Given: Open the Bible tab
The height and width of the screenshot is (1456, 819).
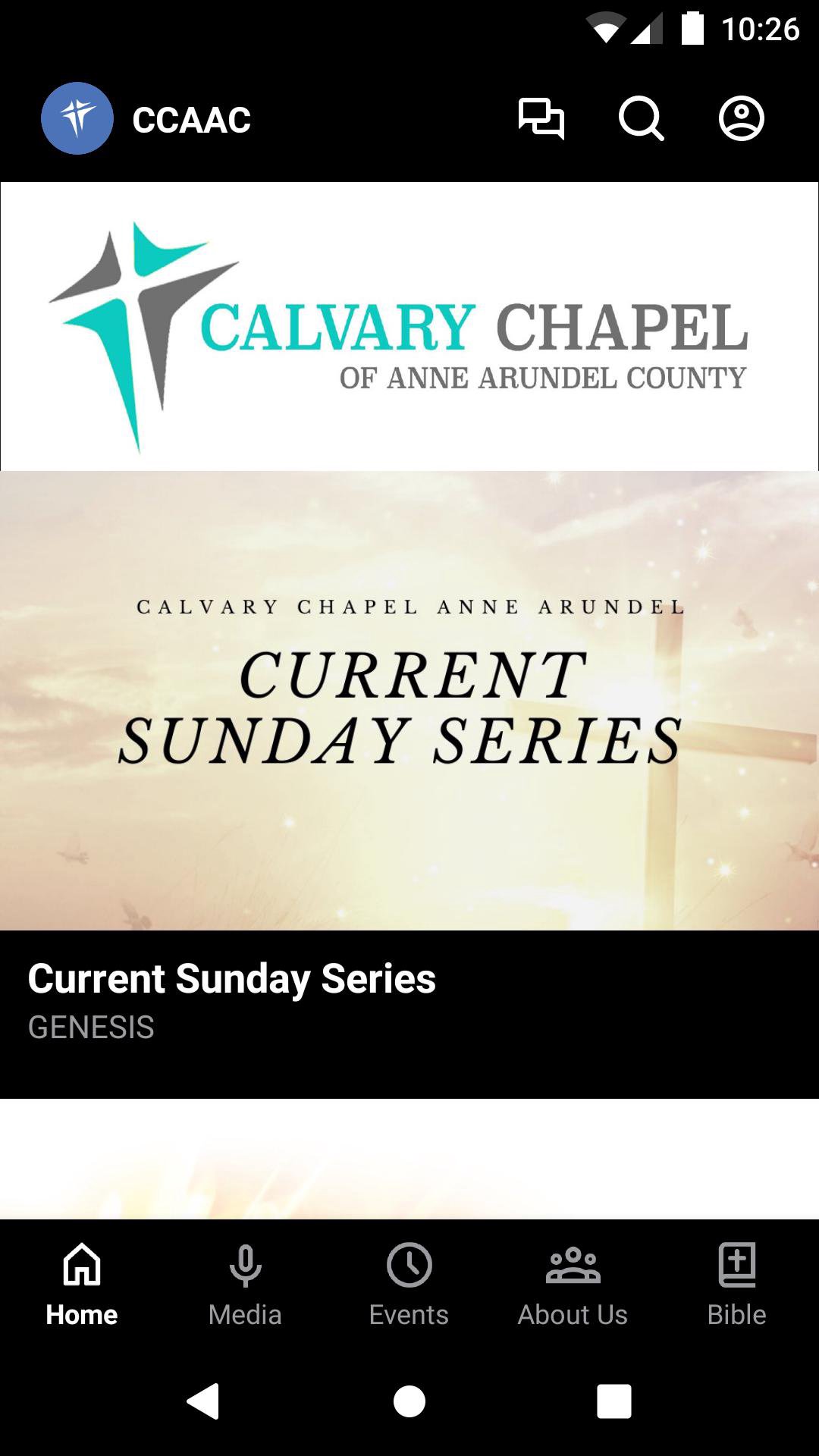Looking at the screenshot, I should (736, 1284).
